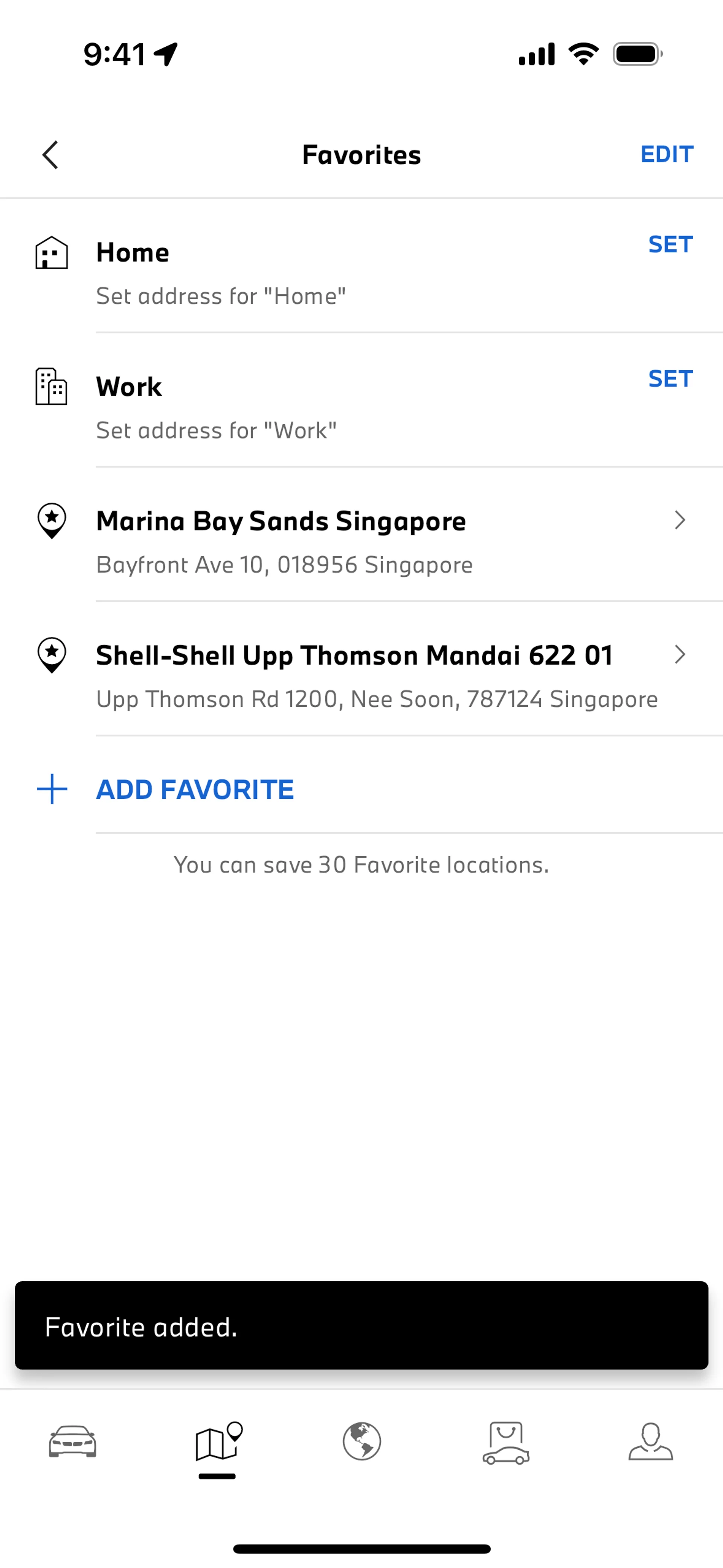Go to the car shop tab
Viewport: 723px width, 1568px height.
click(x=506, y=1442)
